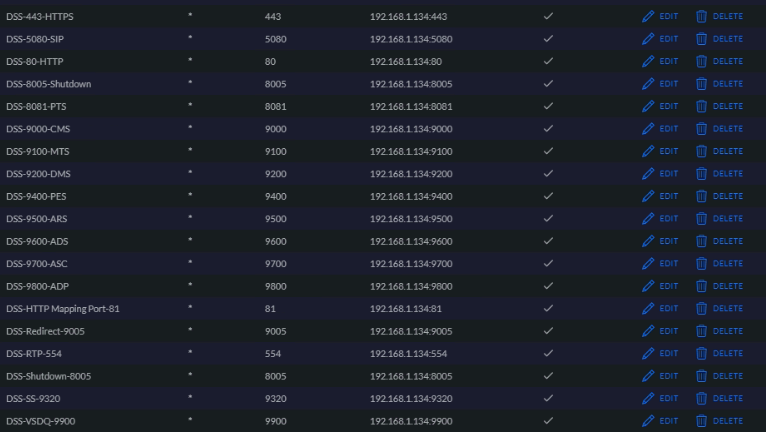The width and height of the screenshot is (766, 432).
Task: Delete the DSS-443-HTTPS rule
Action: (x=719, y=17)
